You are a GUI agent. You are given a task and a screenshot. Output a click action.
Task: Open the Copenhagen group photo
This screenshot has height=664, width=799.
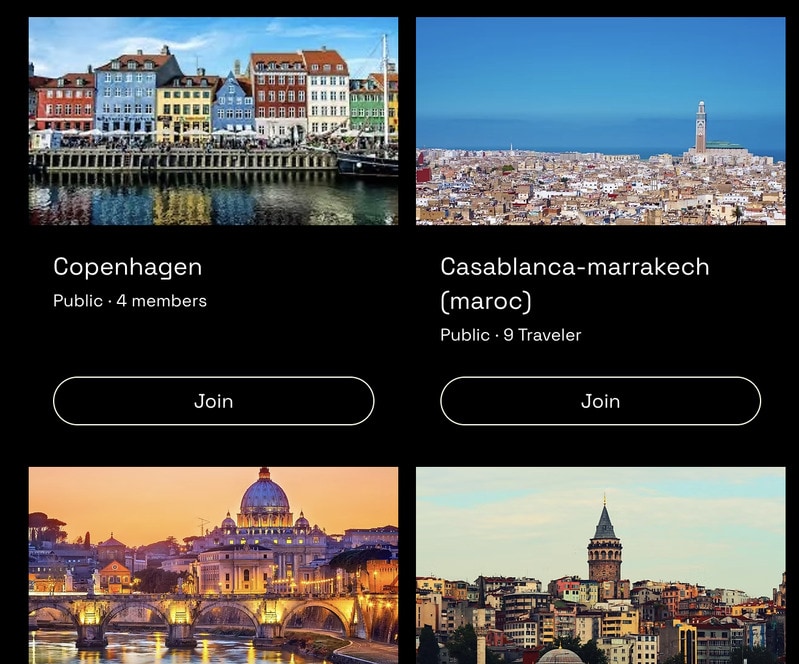click(213, 121)
